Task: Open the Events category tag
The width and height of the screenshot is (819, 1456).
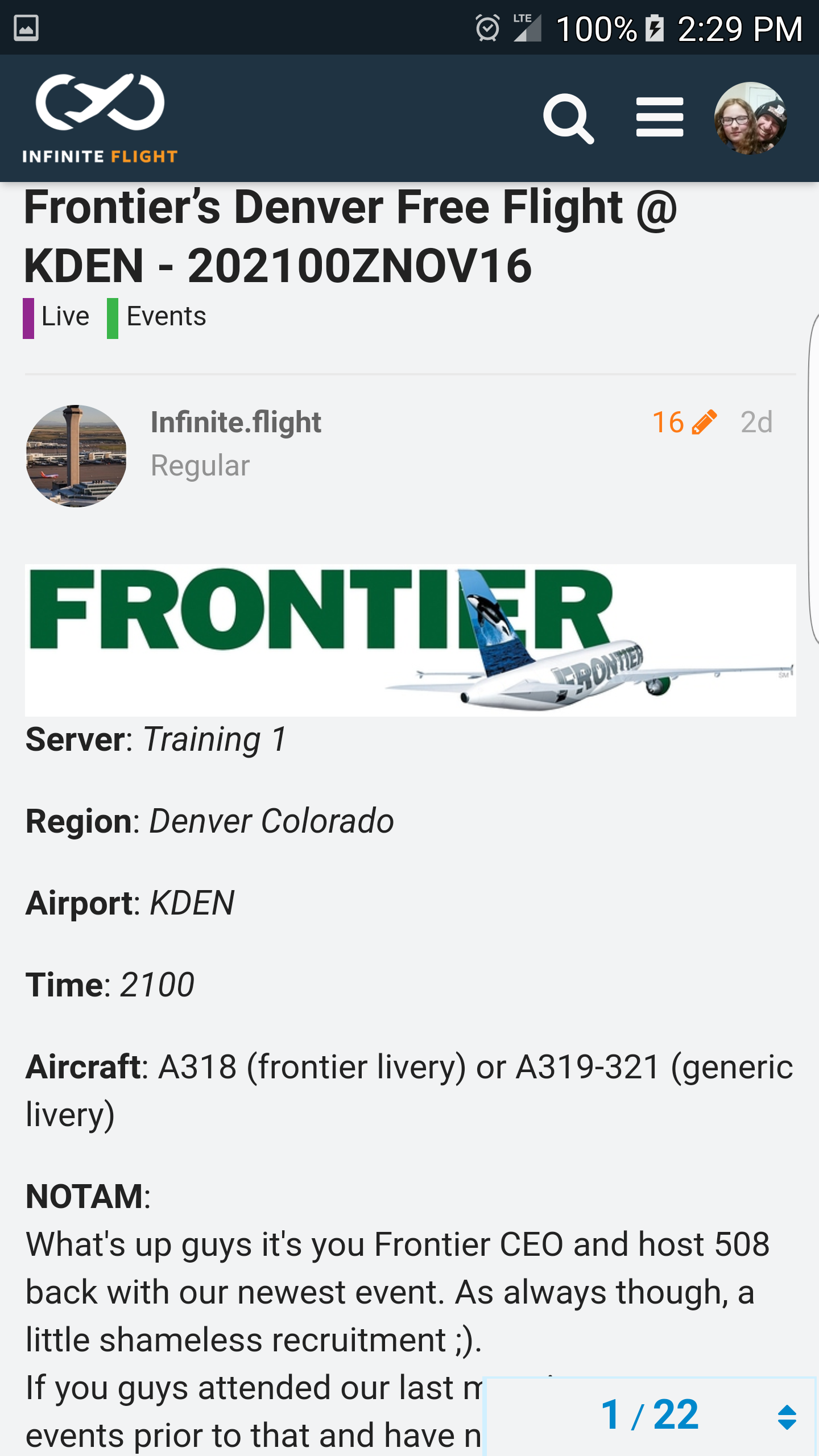Action: click(x=158, y=317)
